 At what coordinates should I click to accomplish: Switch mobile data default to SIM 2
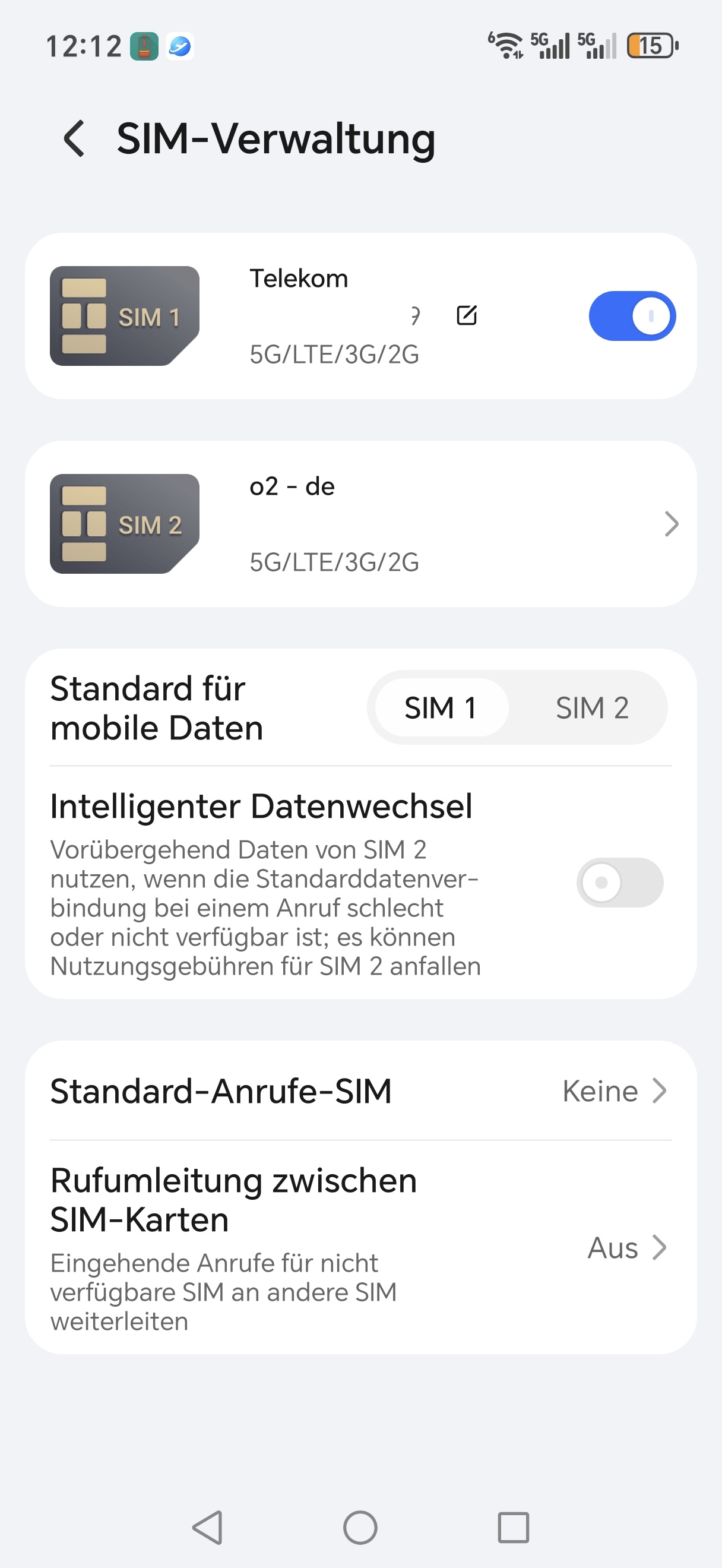591,708
